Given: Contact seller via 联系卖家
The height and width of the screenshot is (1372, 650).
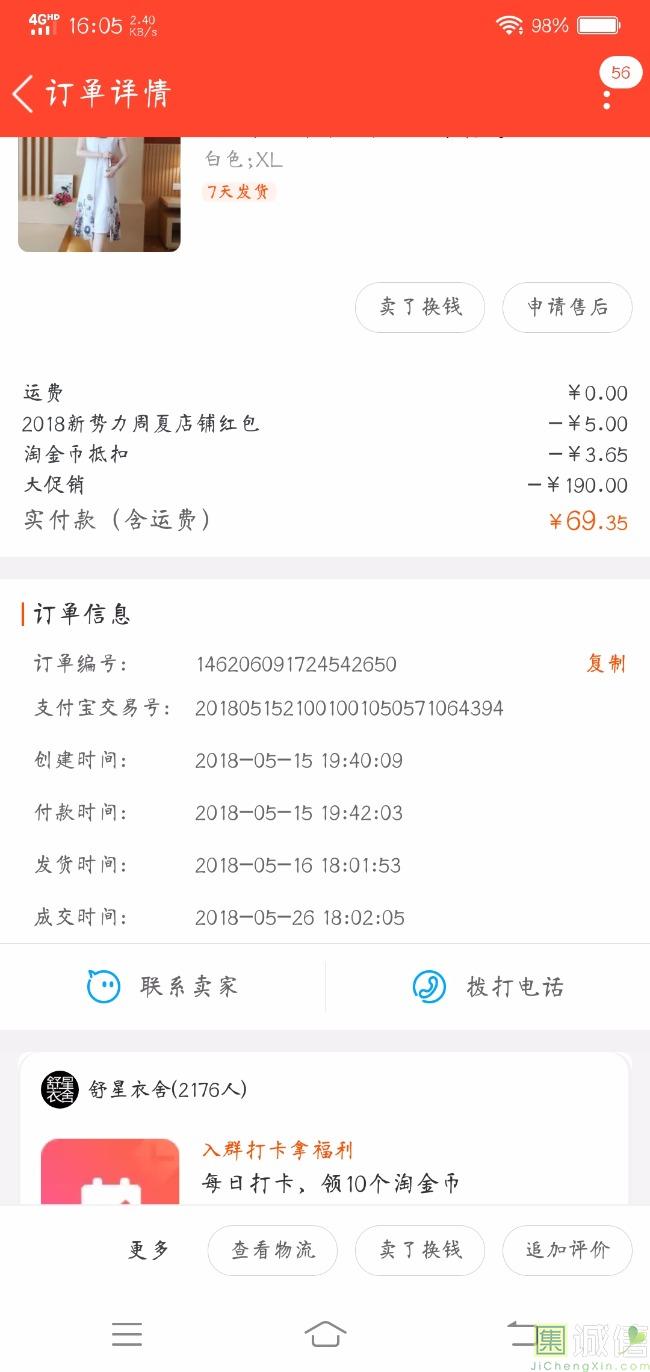Looking at the screenshot, I should 163,987.
